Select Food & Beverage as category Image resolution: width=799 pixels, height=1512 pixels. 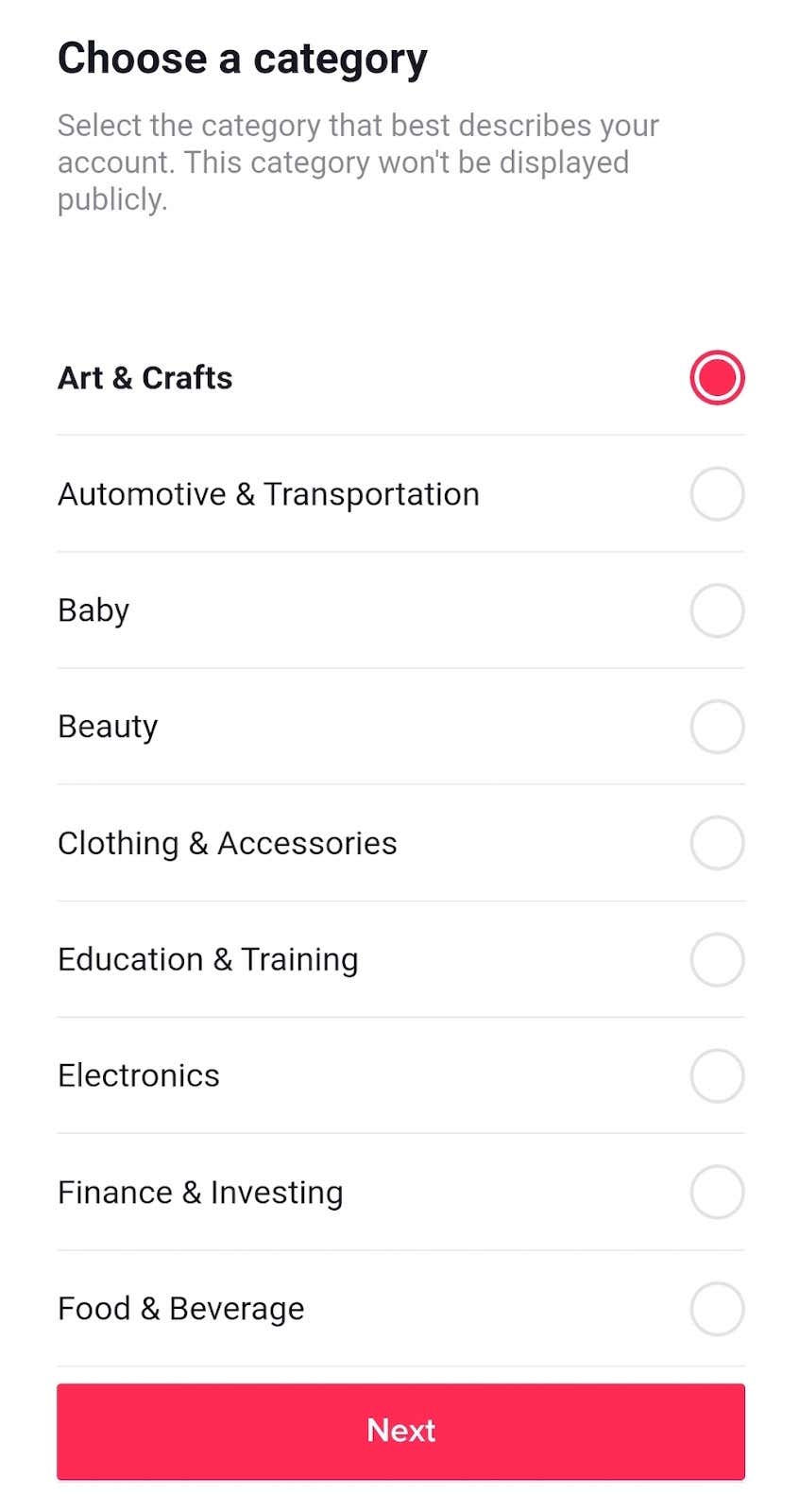717,1309
